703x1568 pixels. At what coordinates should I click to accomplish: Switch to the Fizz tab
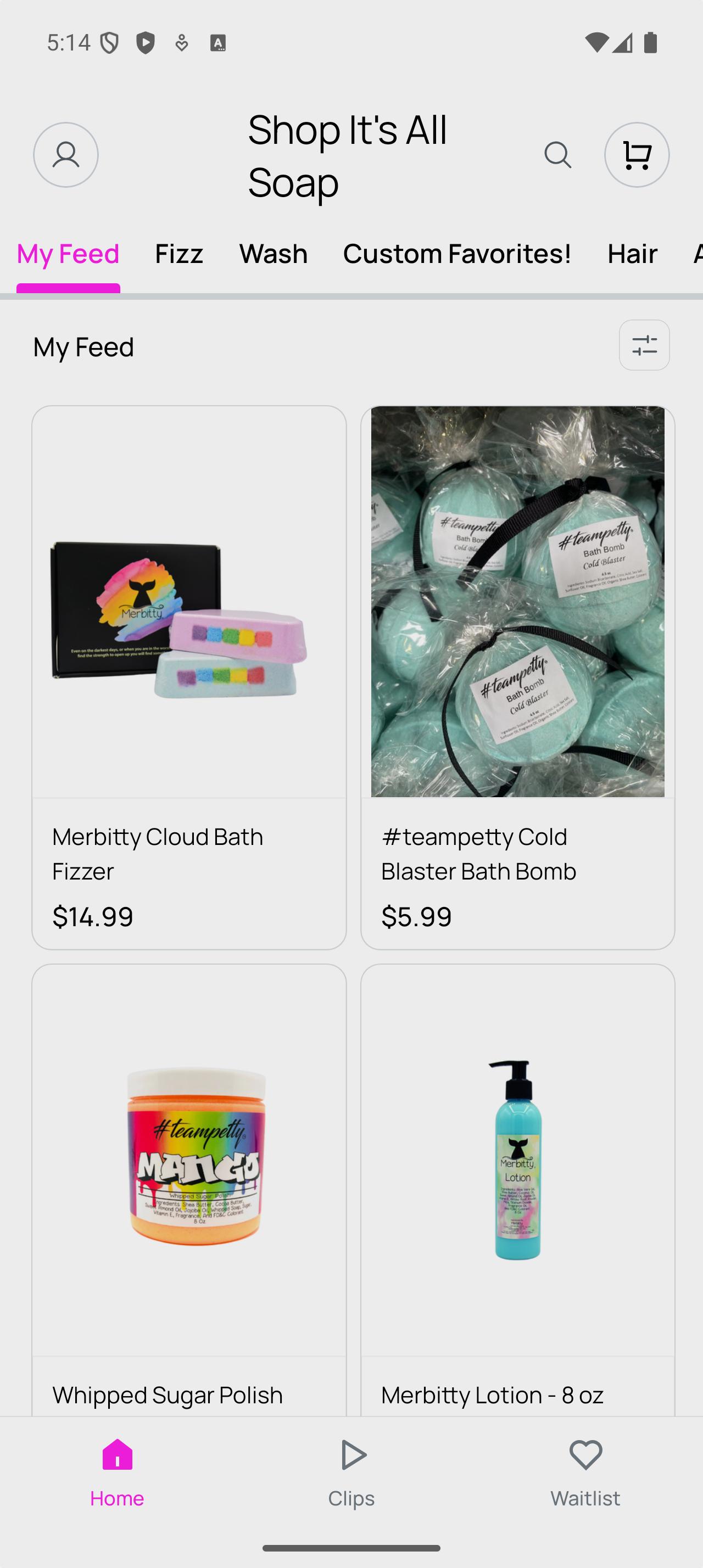coord(179,253)
